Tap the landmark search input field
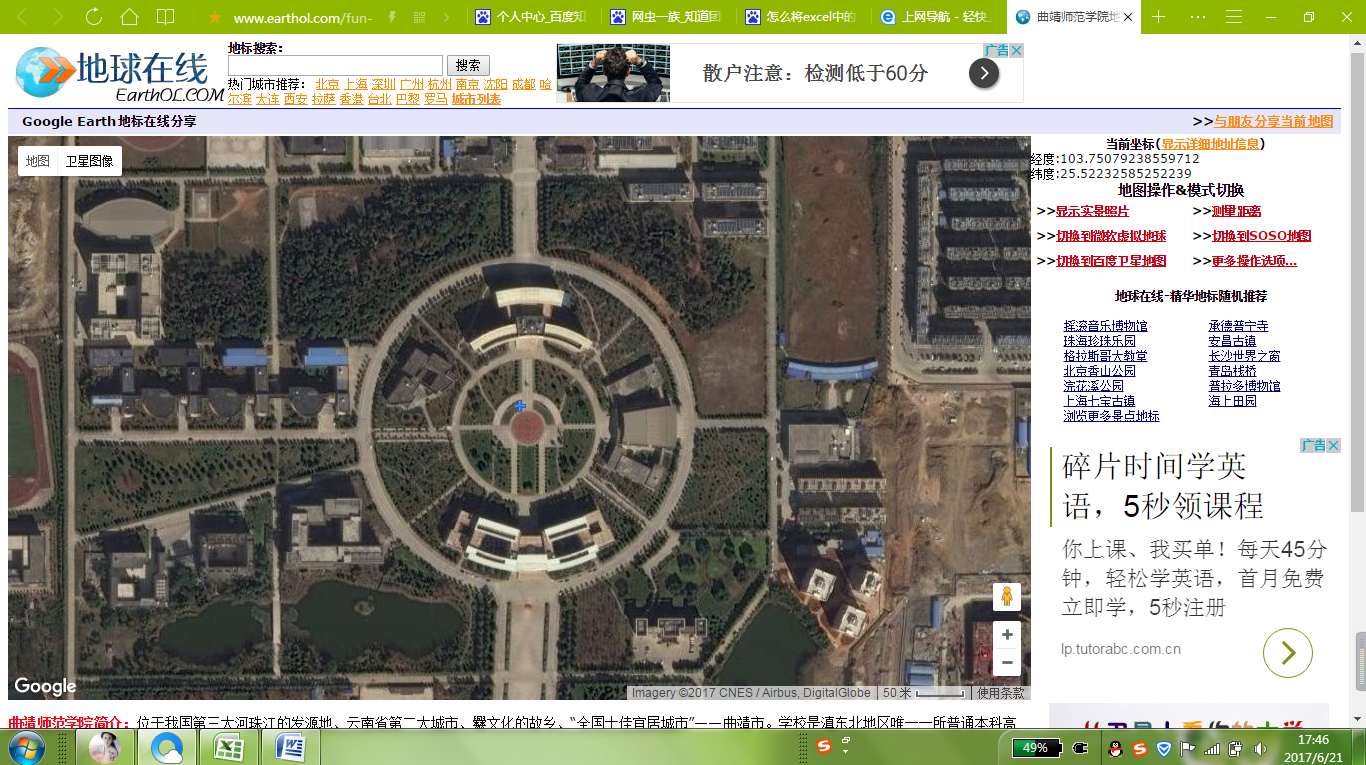1366x765 pixels. coord(335,65)
